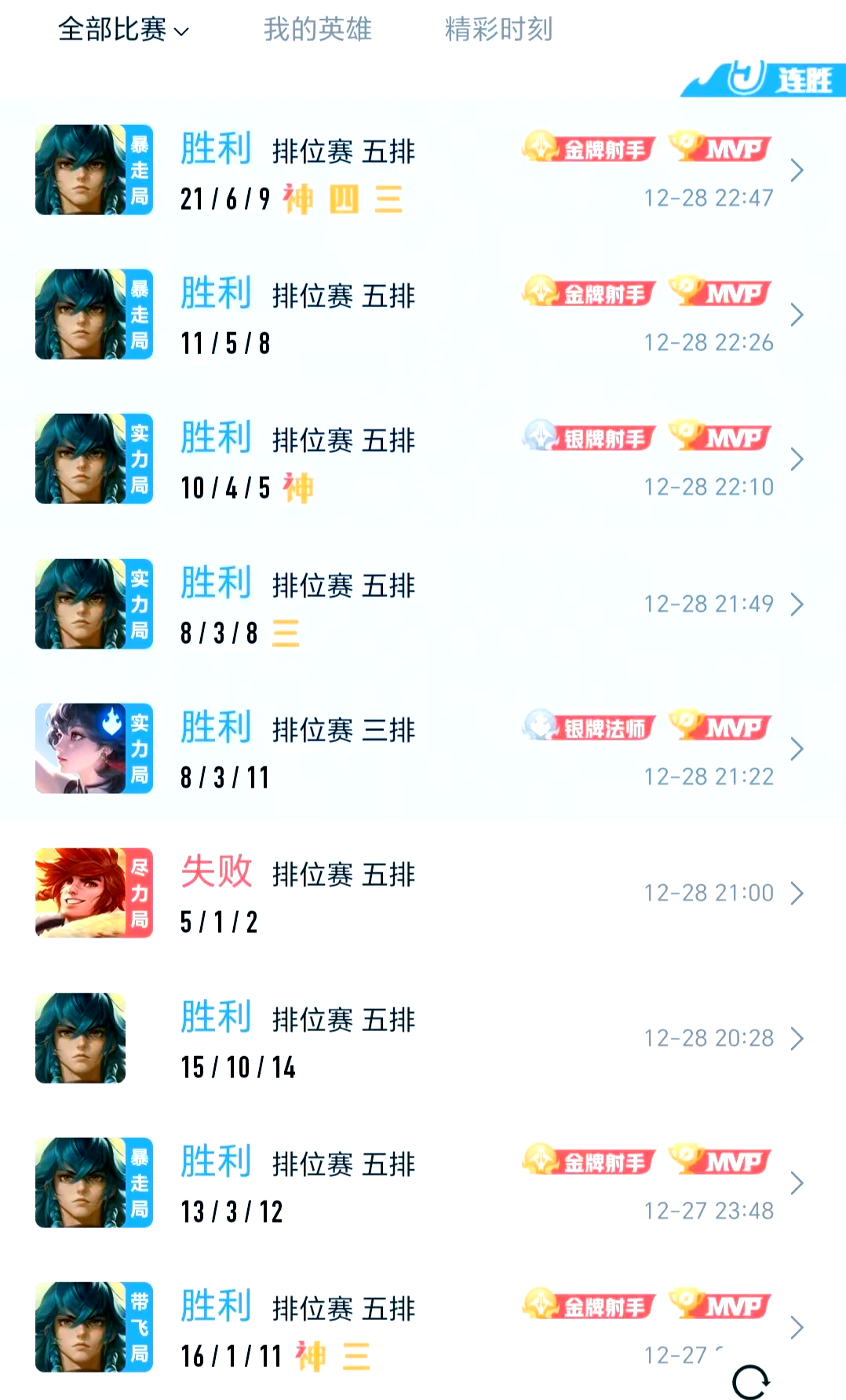Click the 12-28 22:47 timestamp link
Image resolution: width=846 pixels, height=1400 pixels.
pyautogui.click(x=710, y=198)
